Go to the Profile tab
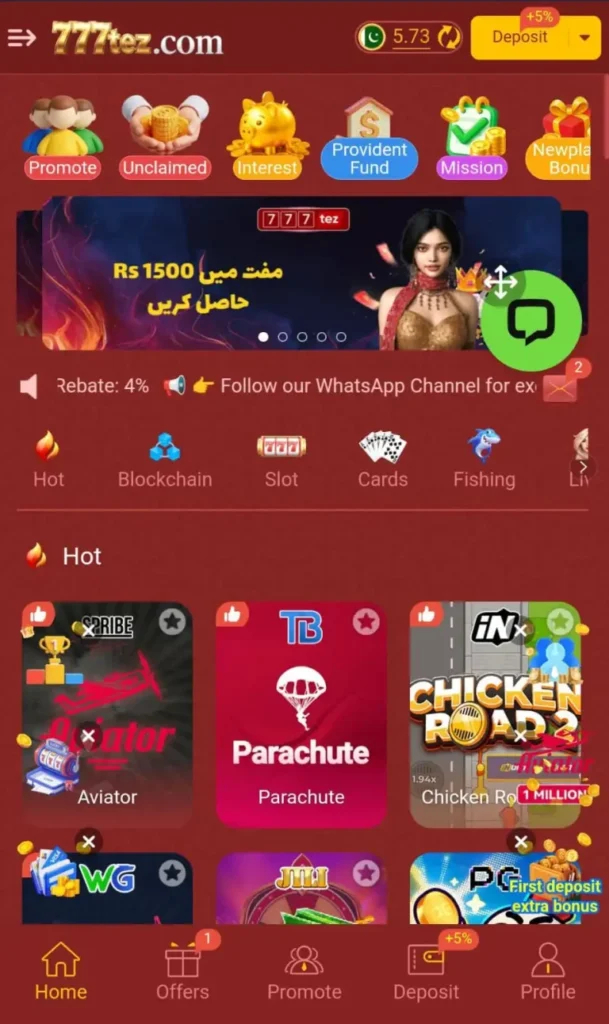Image resolution: width=609 pixels, height=1024 pixels. point(547,974)
